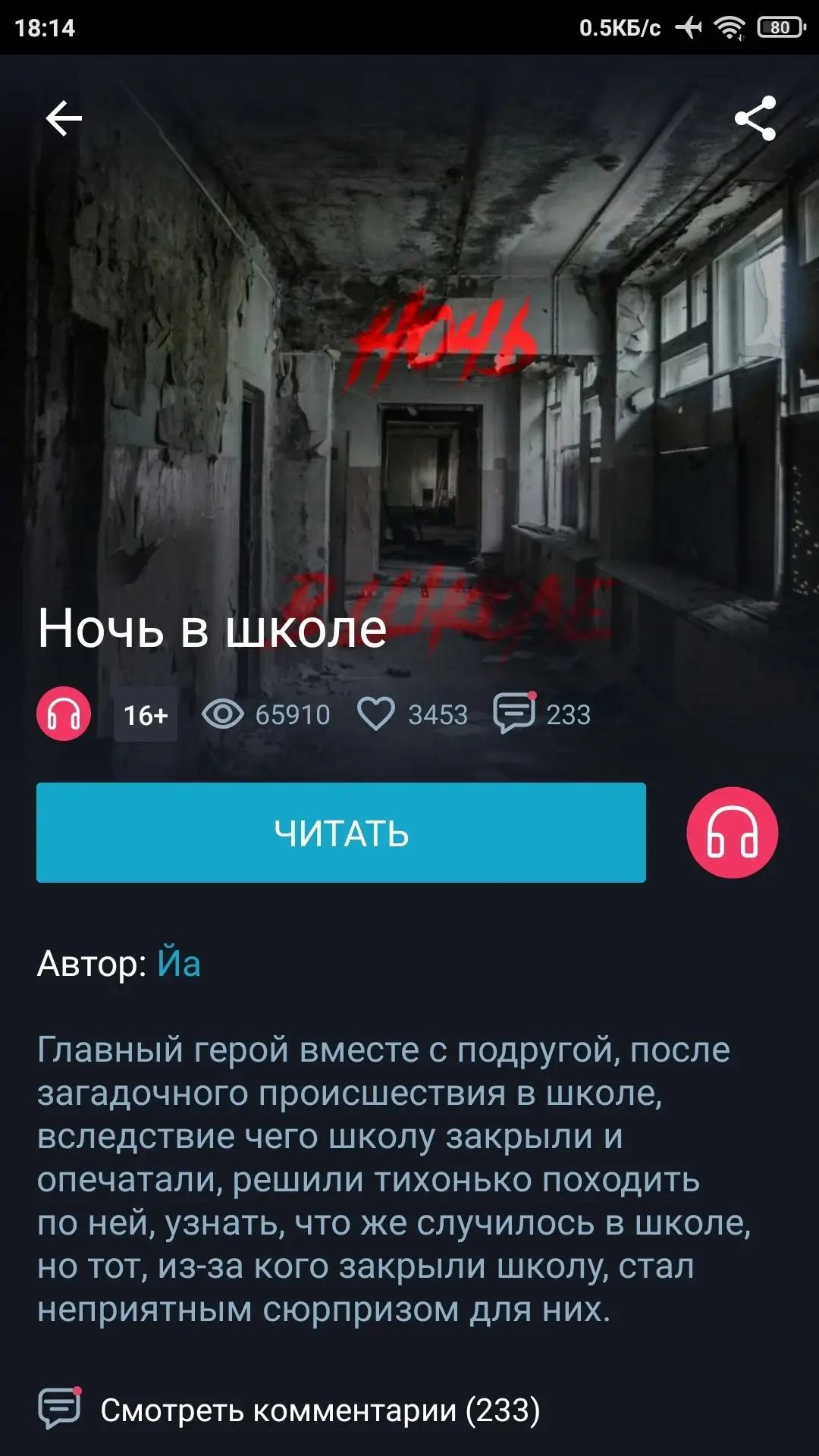Share the story Ночь в школе
Viewport: 819px width, 1456px height.
click(x=755, y=118)
